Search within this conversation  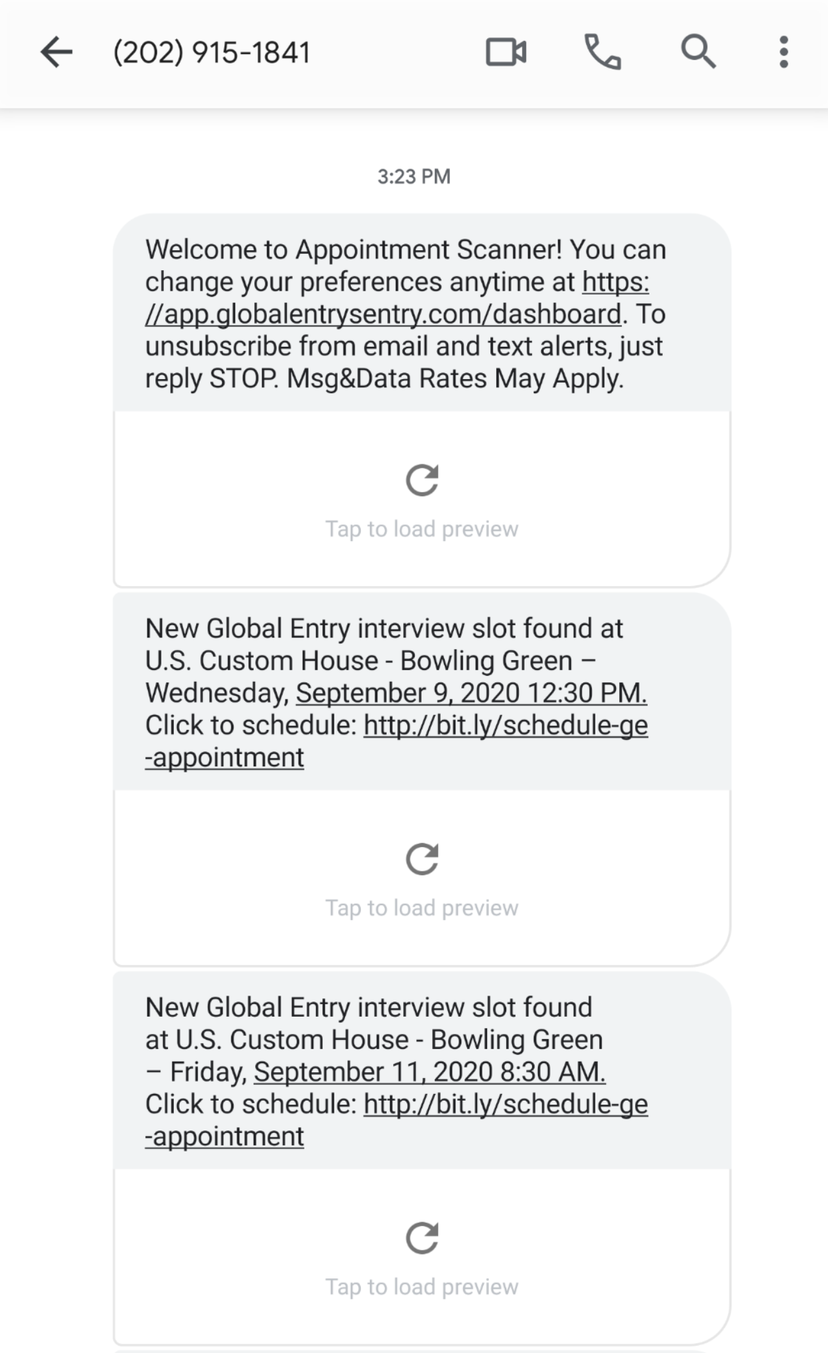pos(698,51)
